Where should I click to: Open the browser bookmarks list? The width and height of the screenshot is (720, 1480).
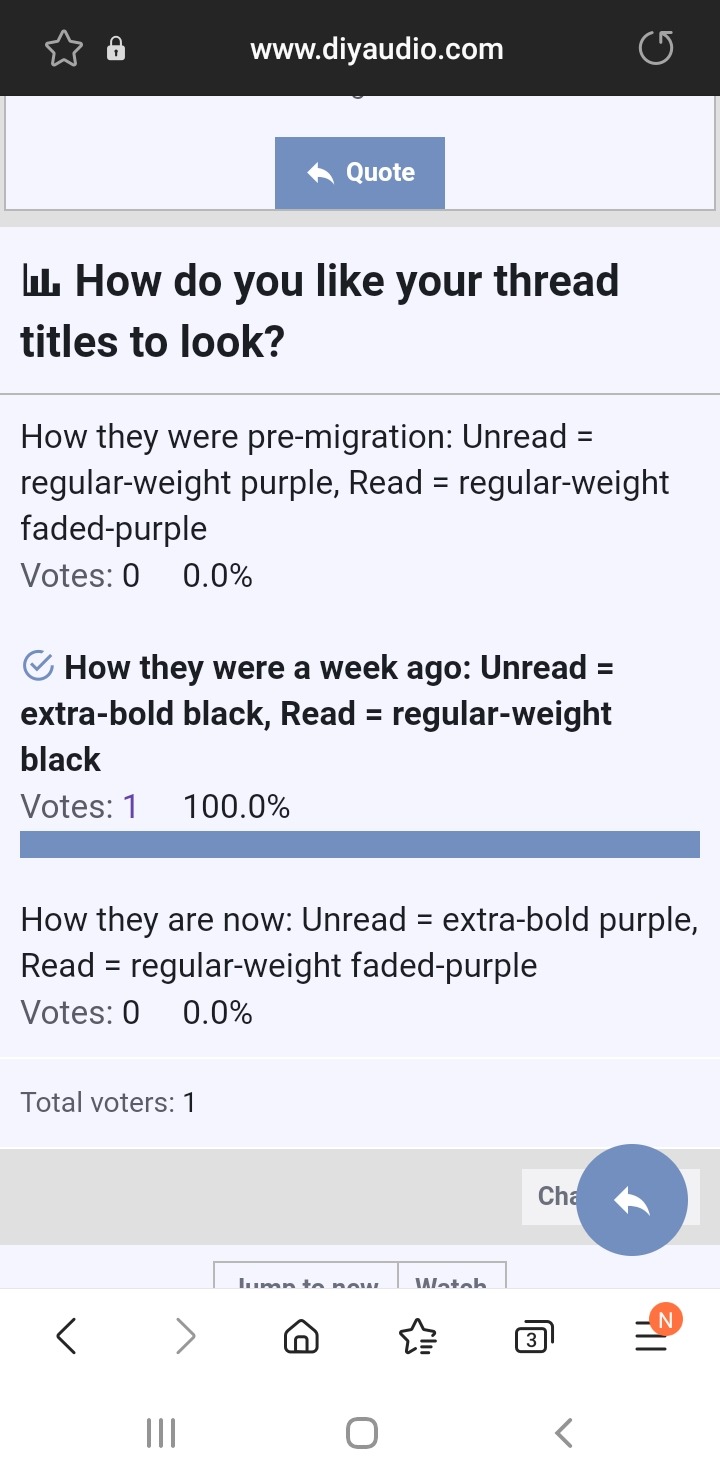(x=417, y=1336)
